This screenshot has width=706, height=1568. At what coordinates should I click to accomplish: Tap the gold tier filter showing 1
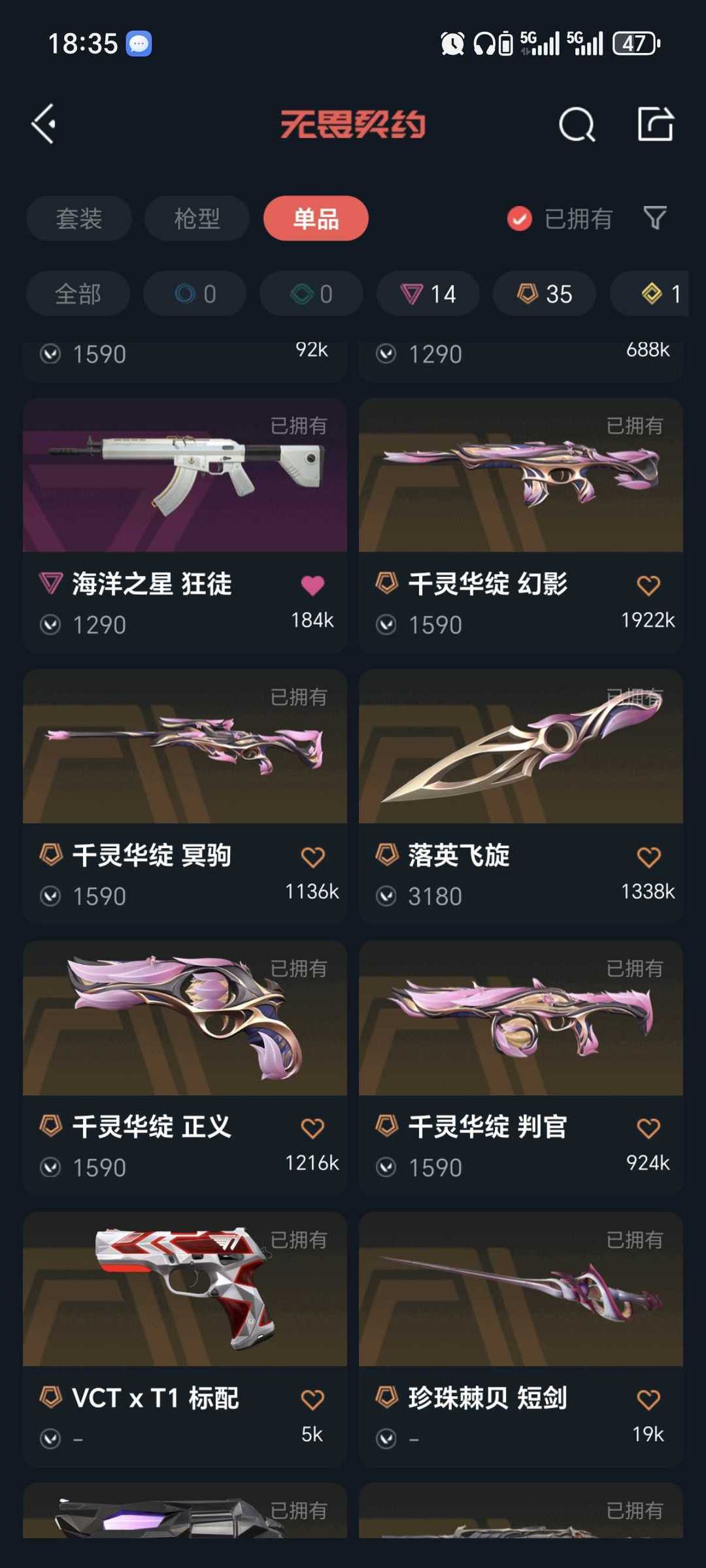(x=654, y=294)
